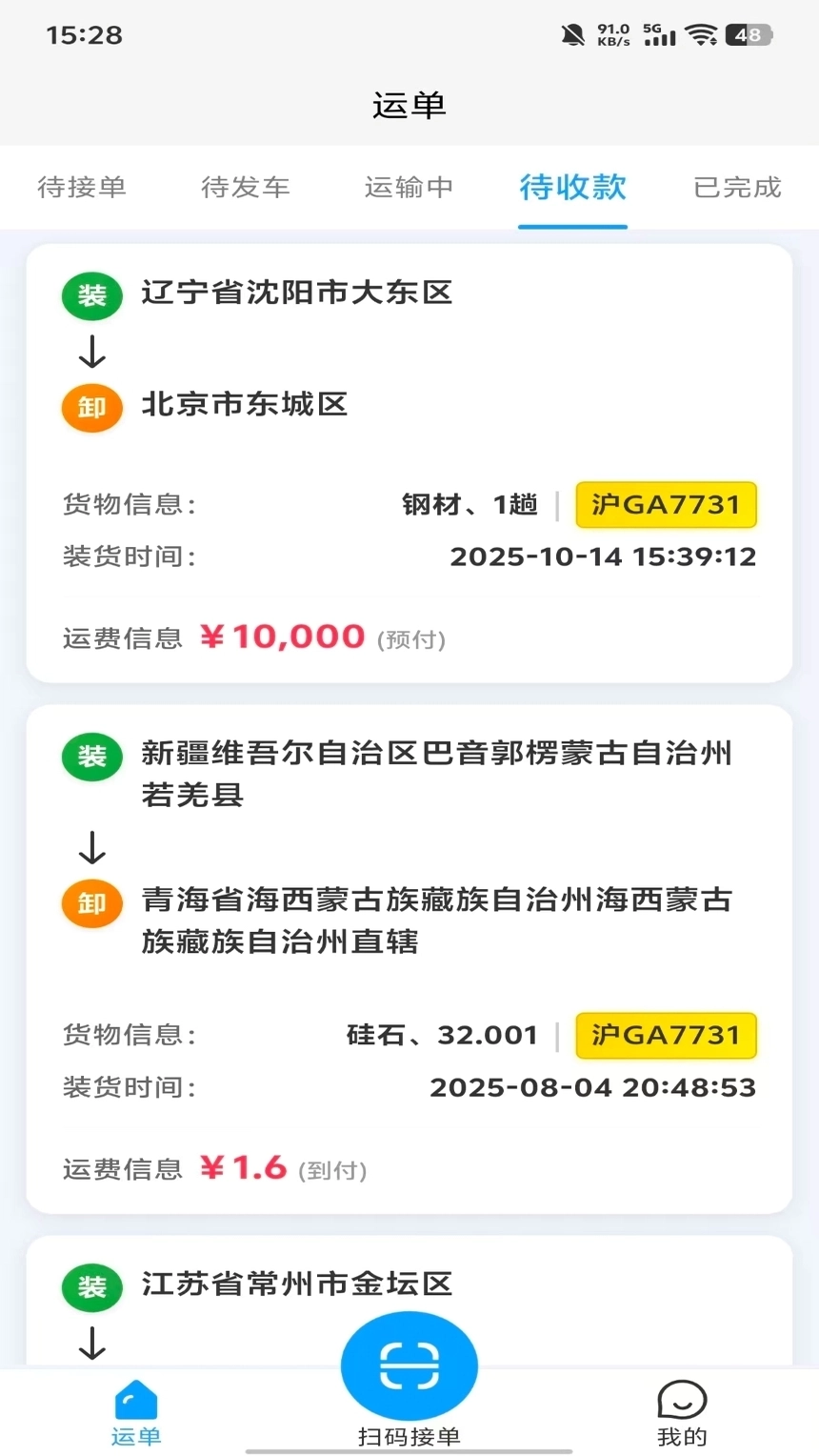Image resolution: width=819 pixels, height=1456 pixels.
Task: Tap the notification muted icon in status bar
Action: click(x=572, y=32)
